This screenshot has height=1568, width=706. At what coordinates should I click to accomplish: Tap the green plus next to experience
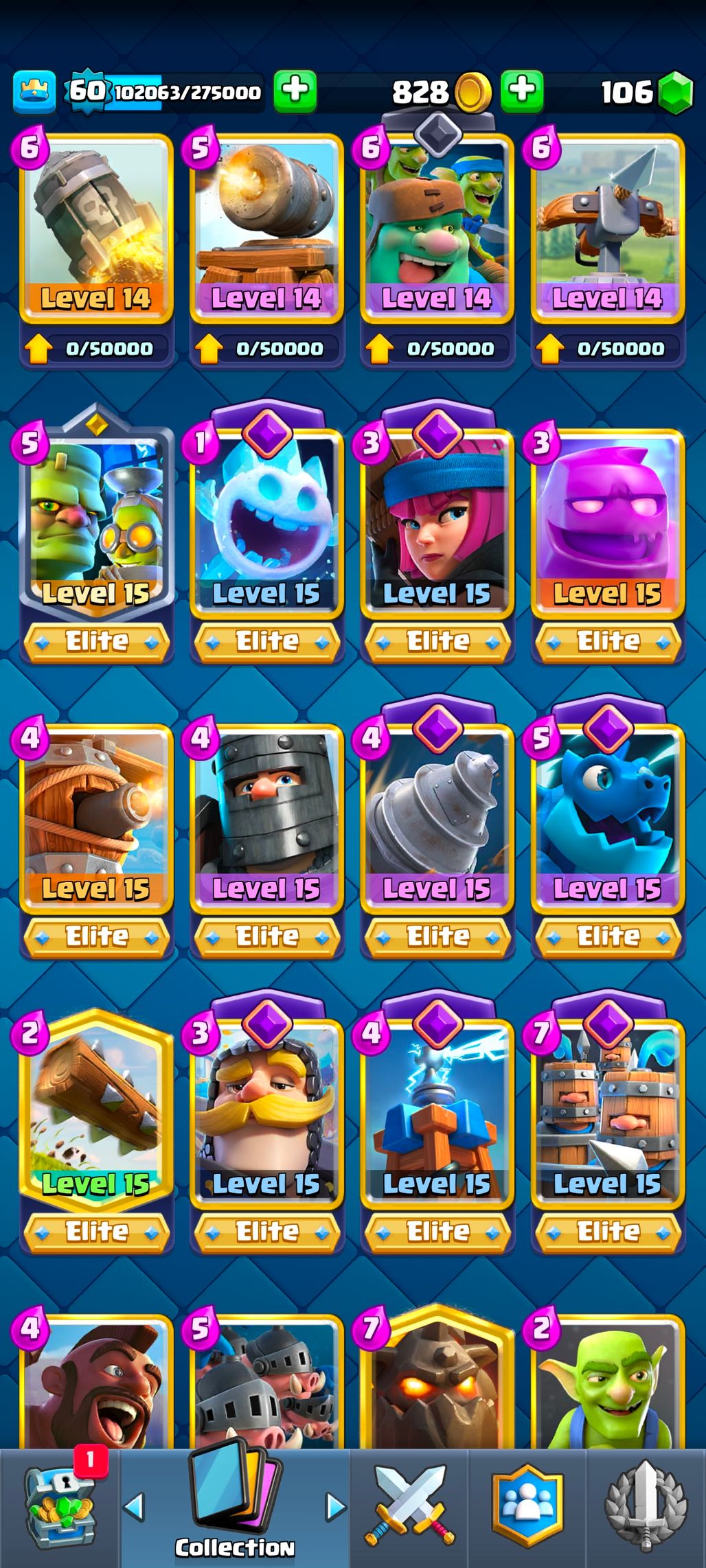pyautogui.click(x=295, y=91)
